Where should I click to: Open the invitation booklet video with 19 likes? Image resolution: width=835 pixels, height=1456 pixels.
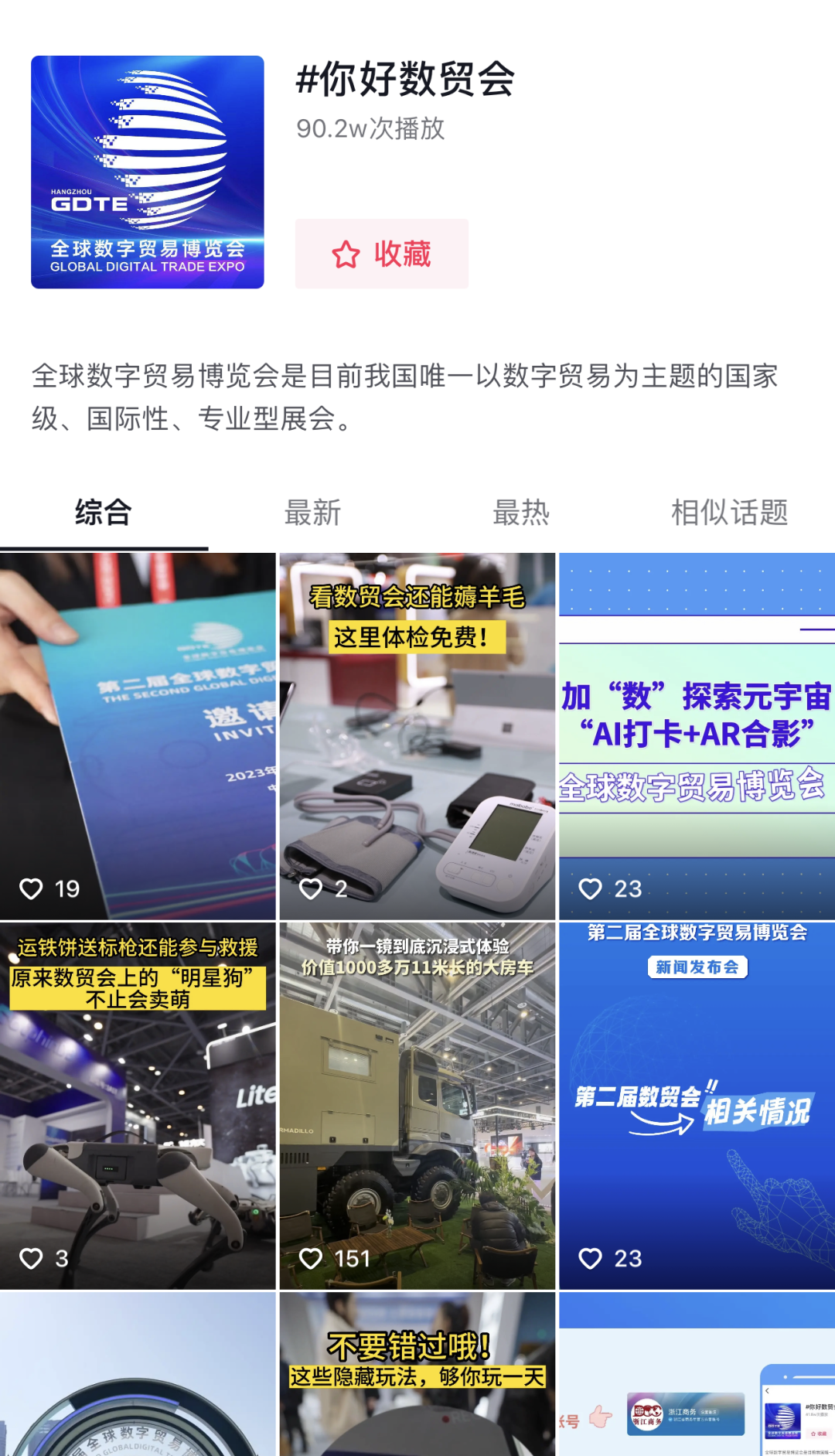[138, 736]
